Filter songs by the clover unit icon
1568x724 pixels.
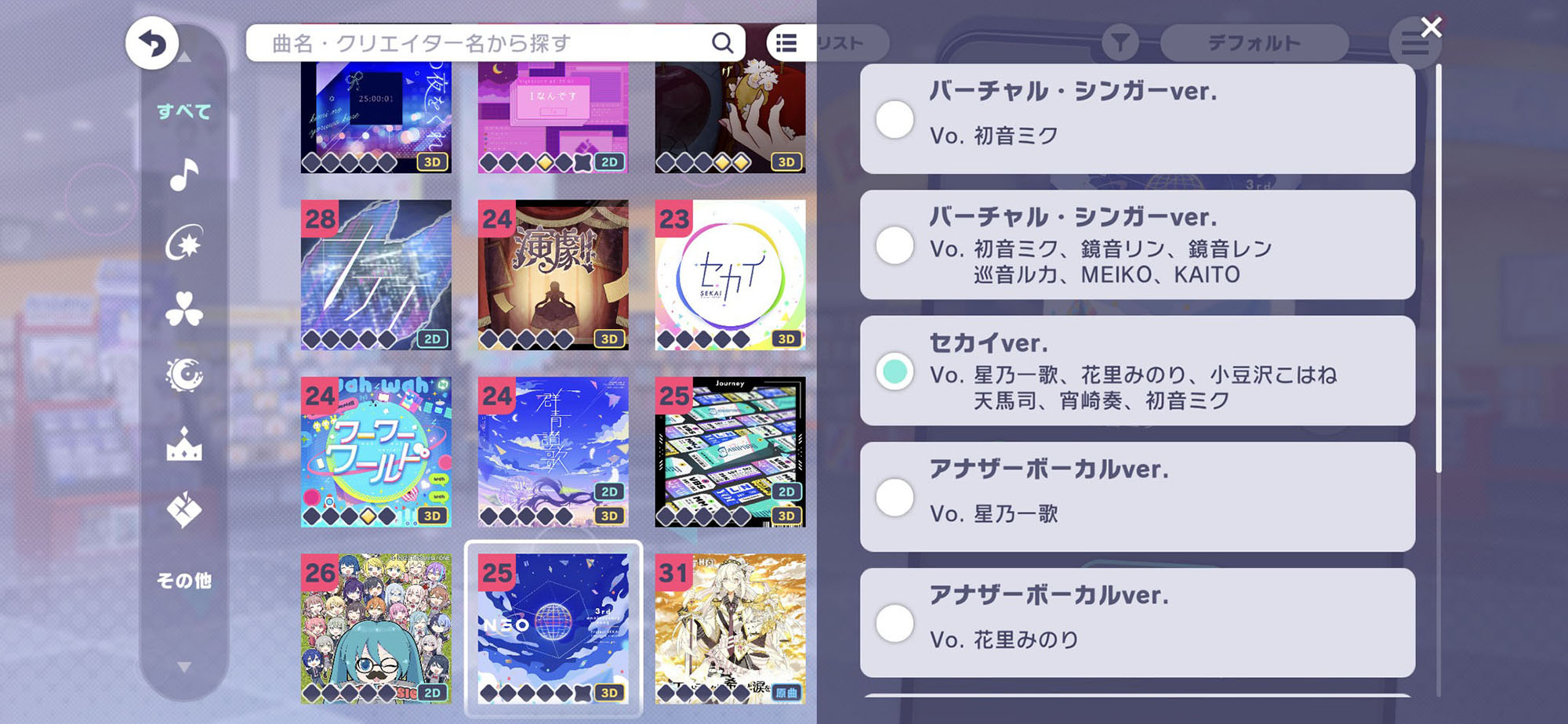point(184,309)
